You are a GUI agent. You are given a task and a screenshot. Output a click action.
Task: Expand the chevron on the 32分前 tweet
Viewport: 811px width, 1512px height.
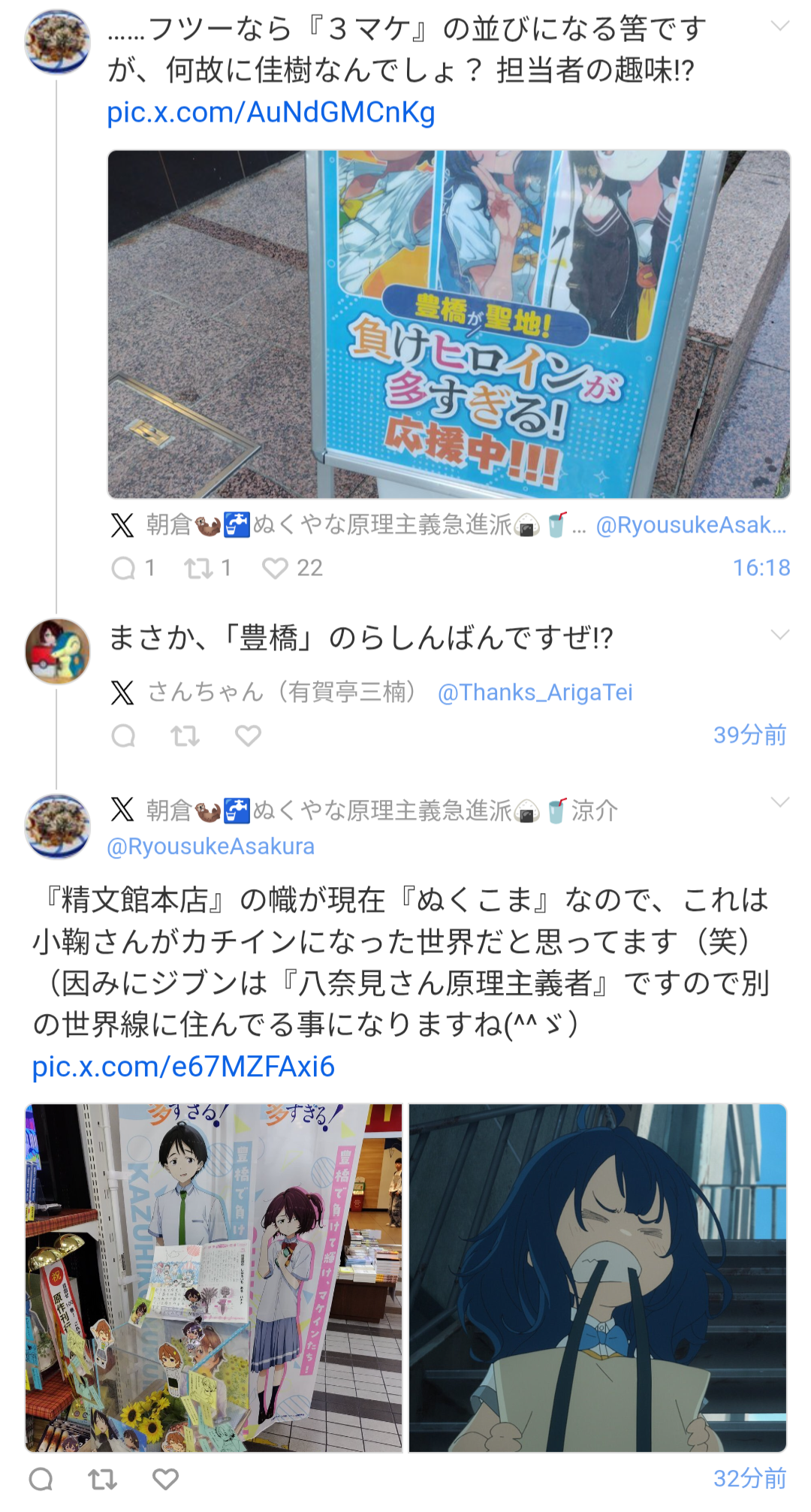780,802
